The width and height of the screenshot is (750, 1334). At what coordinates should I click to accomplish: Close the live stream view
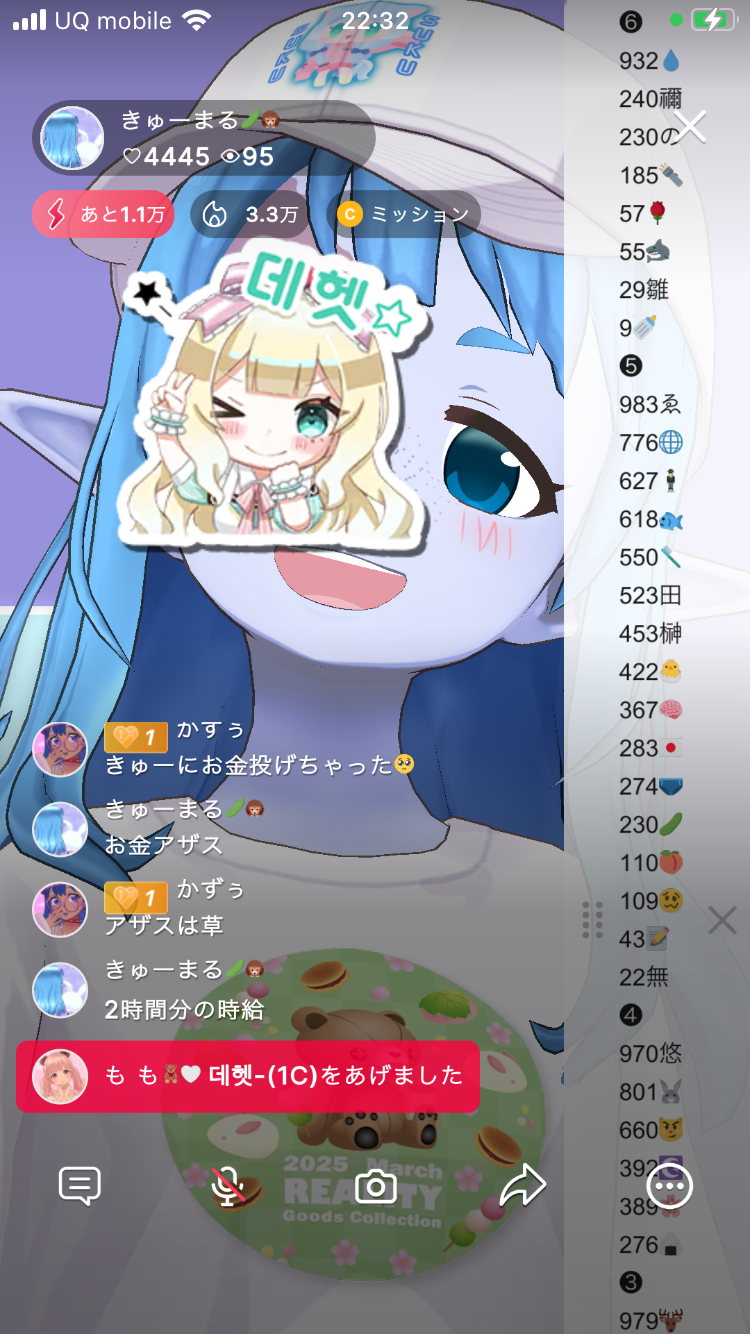(x=691, y=127)
